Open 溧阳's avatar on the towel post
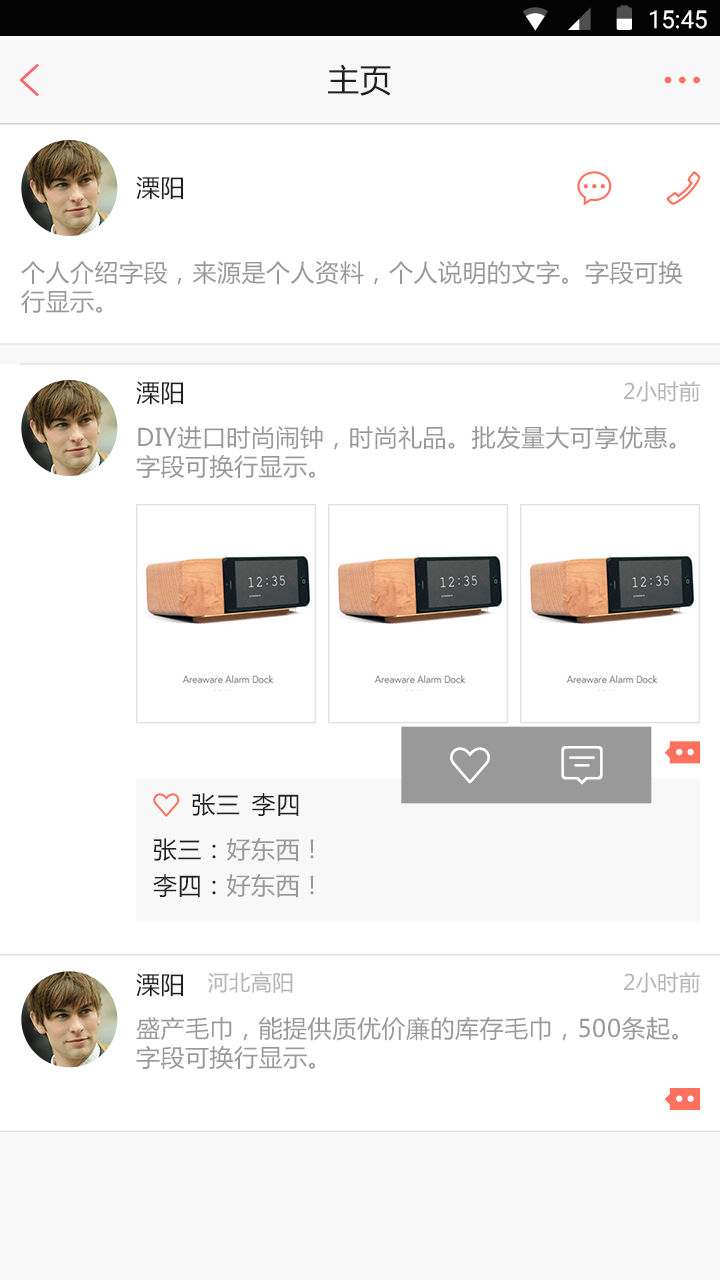Viewport: 720px width, 1280px height. (x=69, y=1019)
